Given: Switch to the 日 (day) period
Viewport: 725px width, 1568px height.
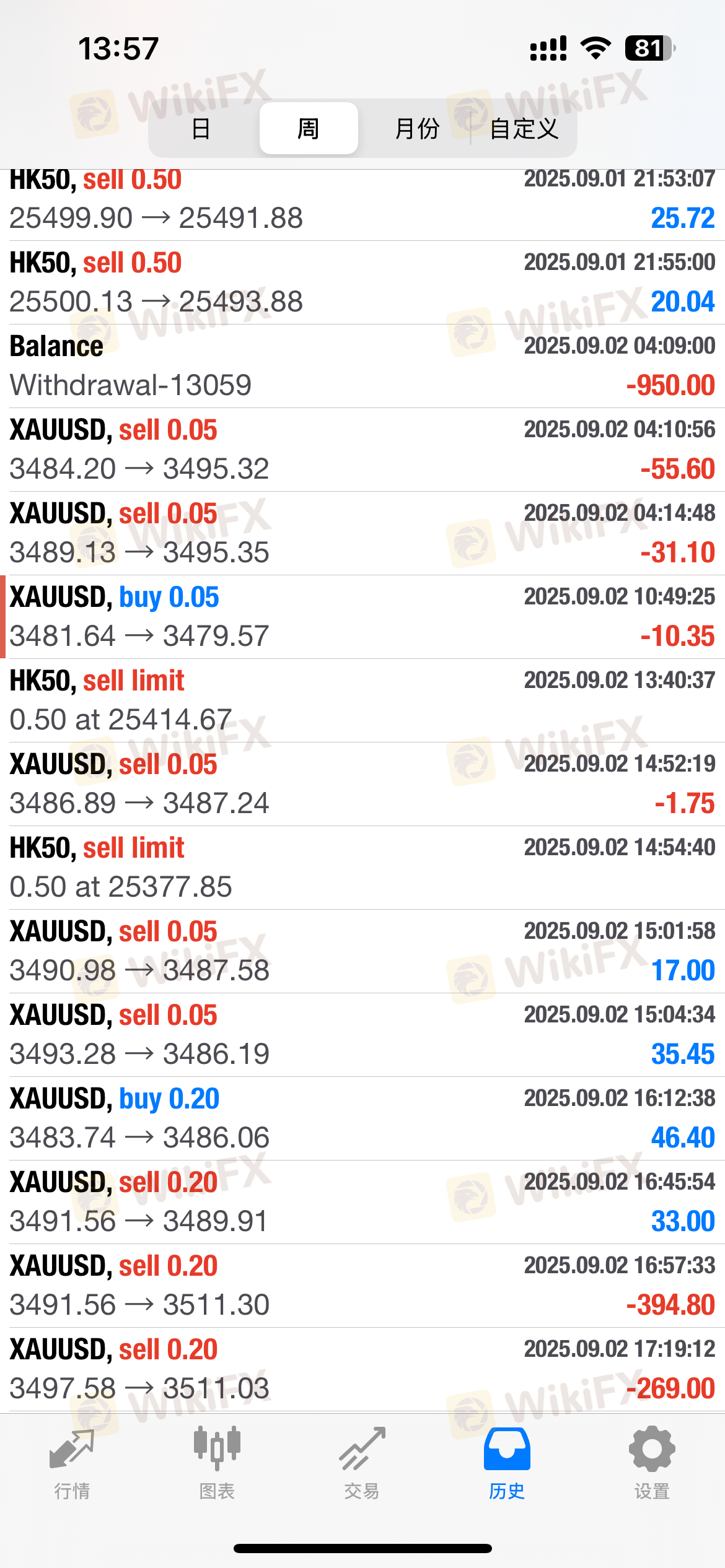Looking at the screenshot, I should click(202, 129).
